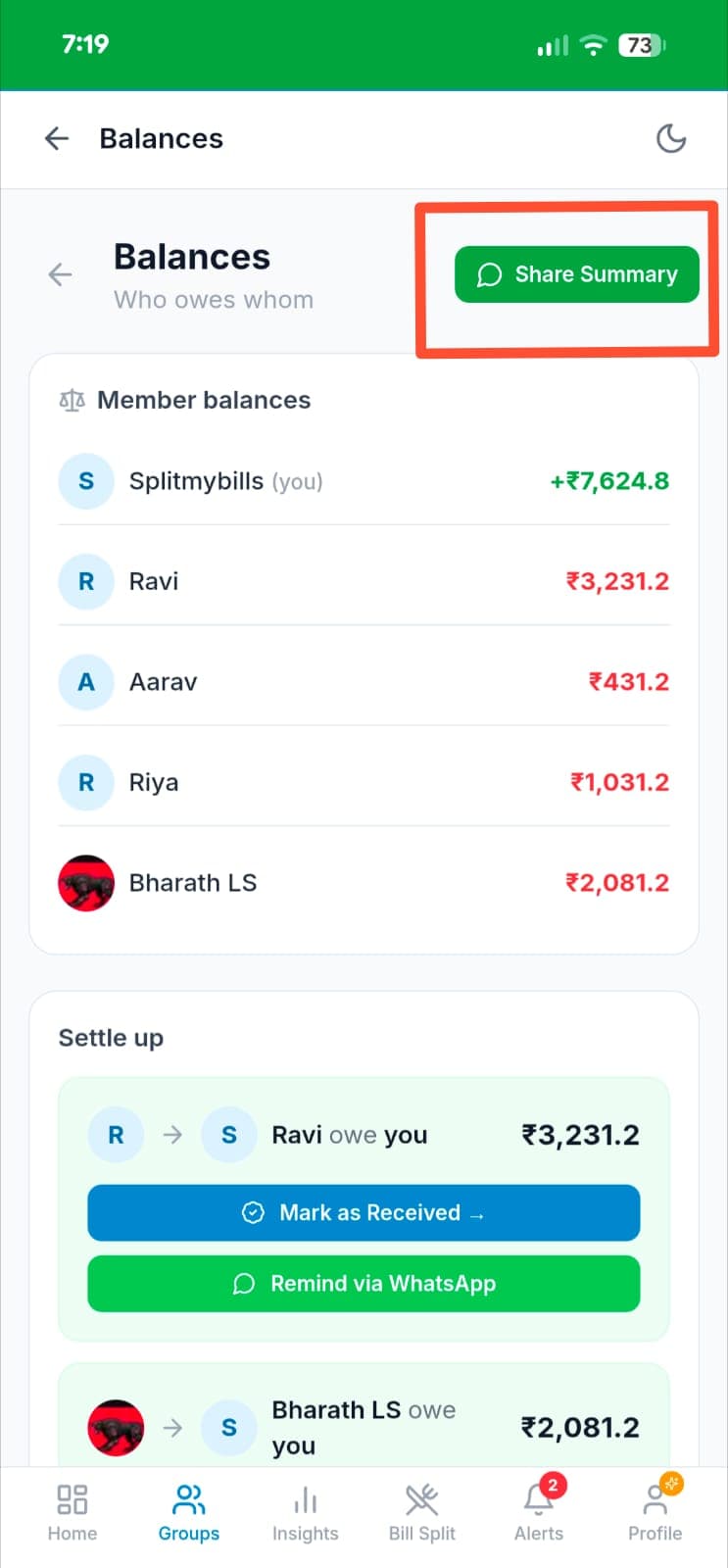
Task: Click the back arrow beside the Balances heading
Action: point(60,275)
